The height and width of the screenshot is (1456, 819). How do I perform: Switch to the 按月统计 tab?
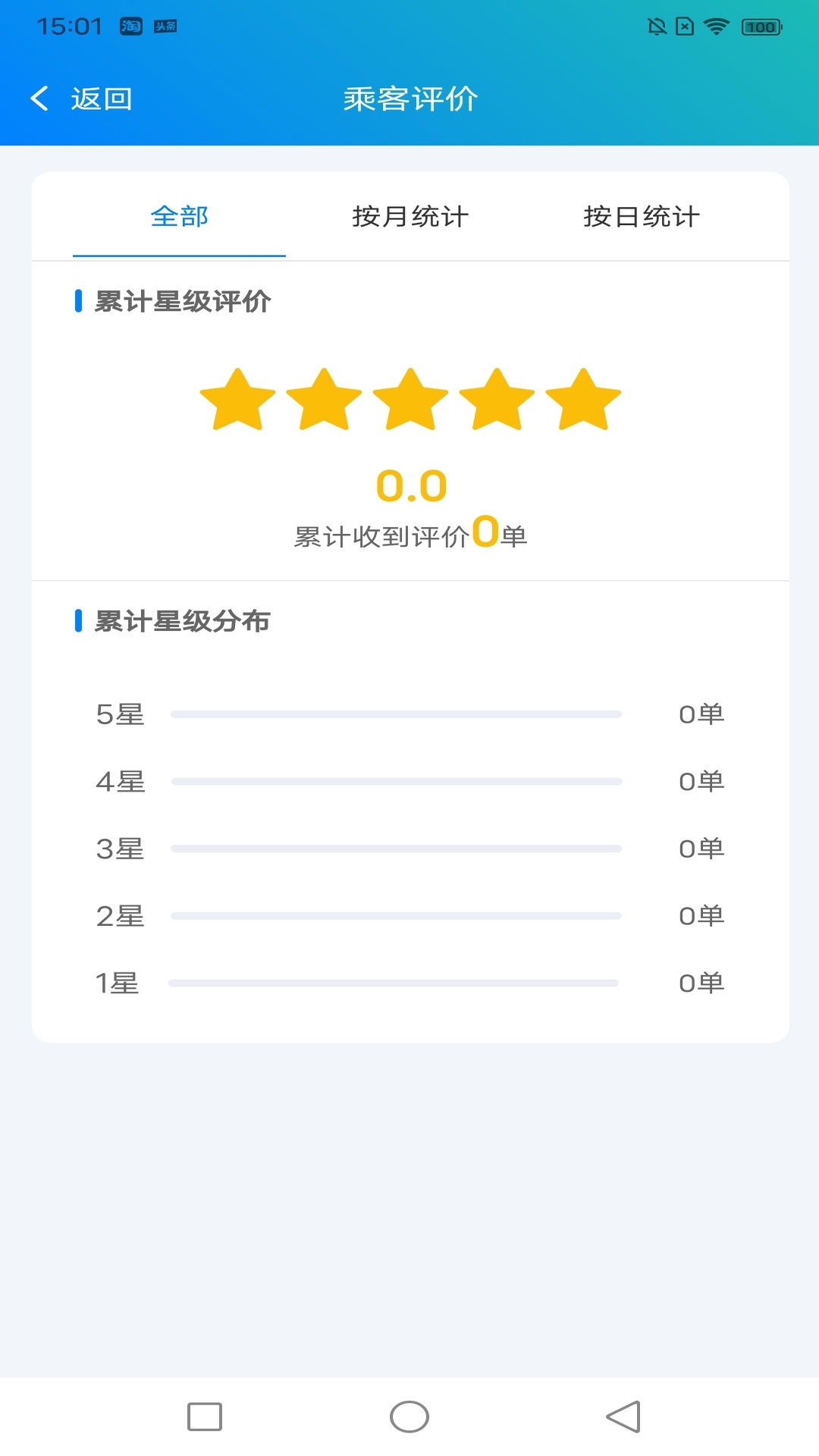410,217
